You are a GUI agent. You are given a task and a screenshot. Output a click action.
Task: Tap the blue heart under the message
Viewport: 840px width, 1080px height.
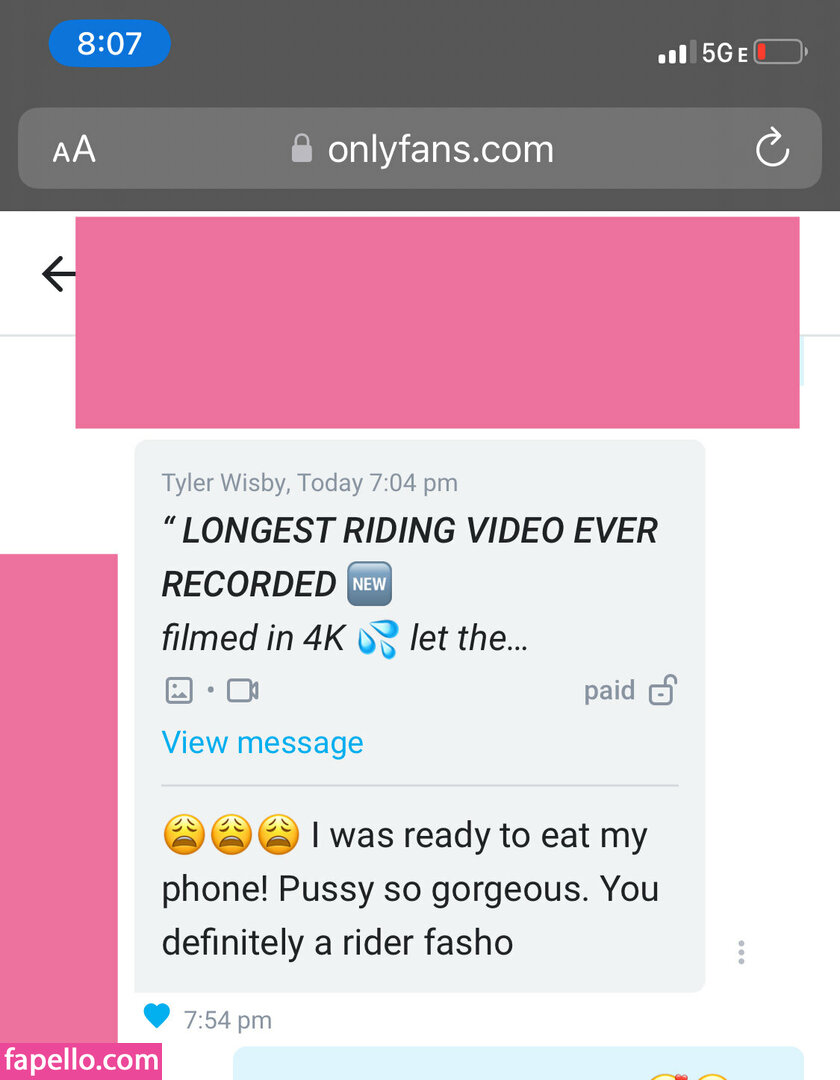click(157, 1017)
